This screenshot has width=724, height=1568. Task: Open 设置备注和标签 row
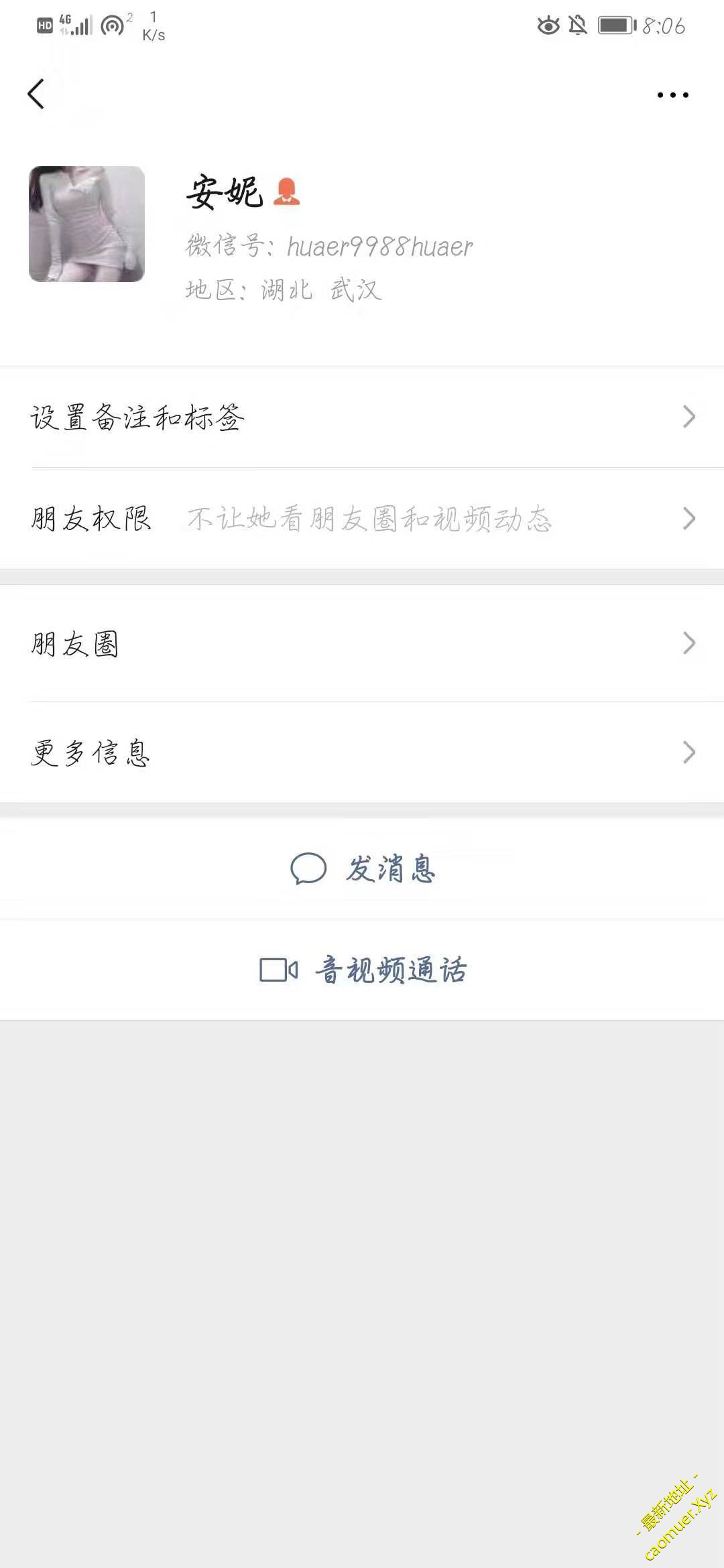362,417
